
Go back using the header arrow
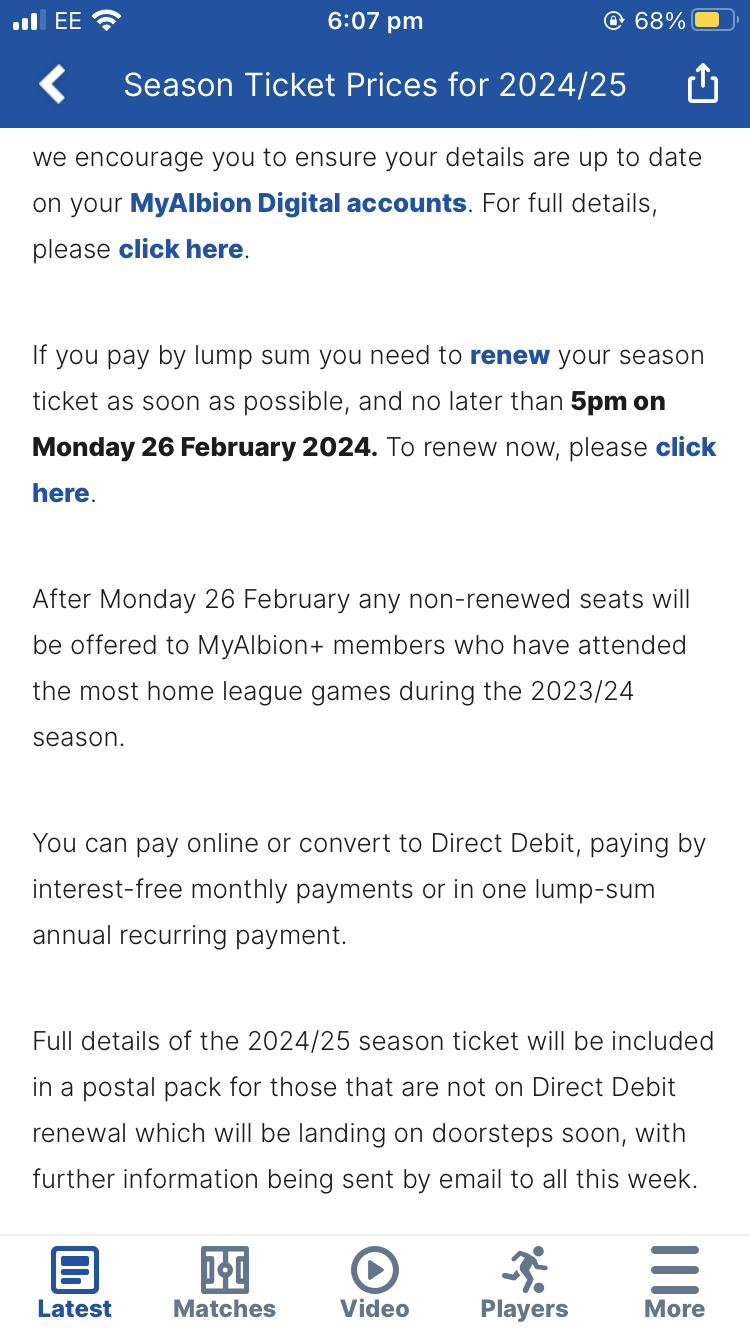coord(52,85)
